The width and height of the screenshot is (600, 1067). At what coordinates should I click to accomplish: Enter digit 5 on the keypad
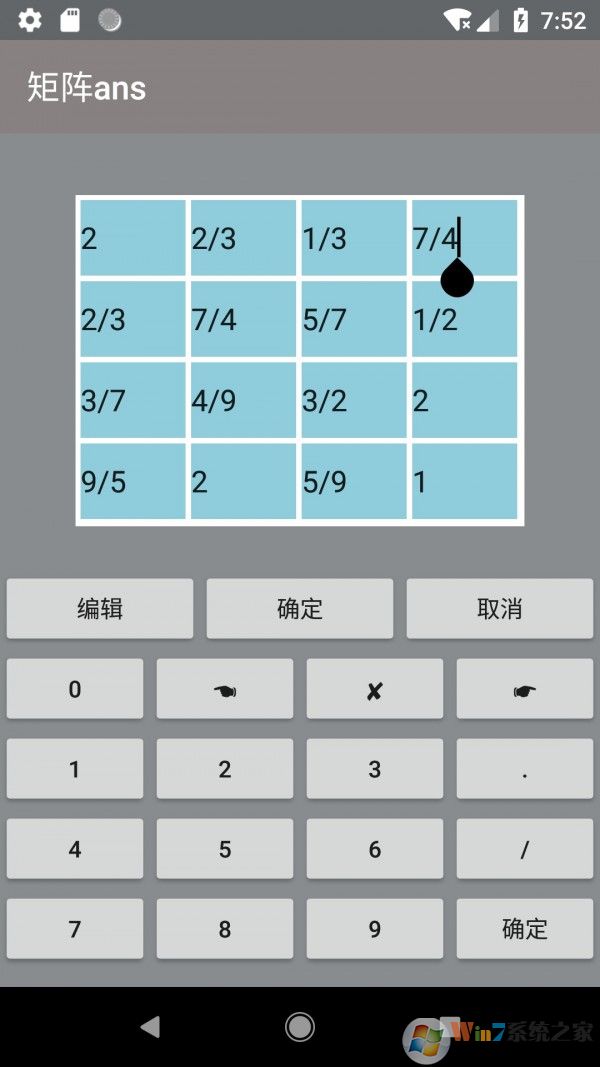tap(225, 849)
